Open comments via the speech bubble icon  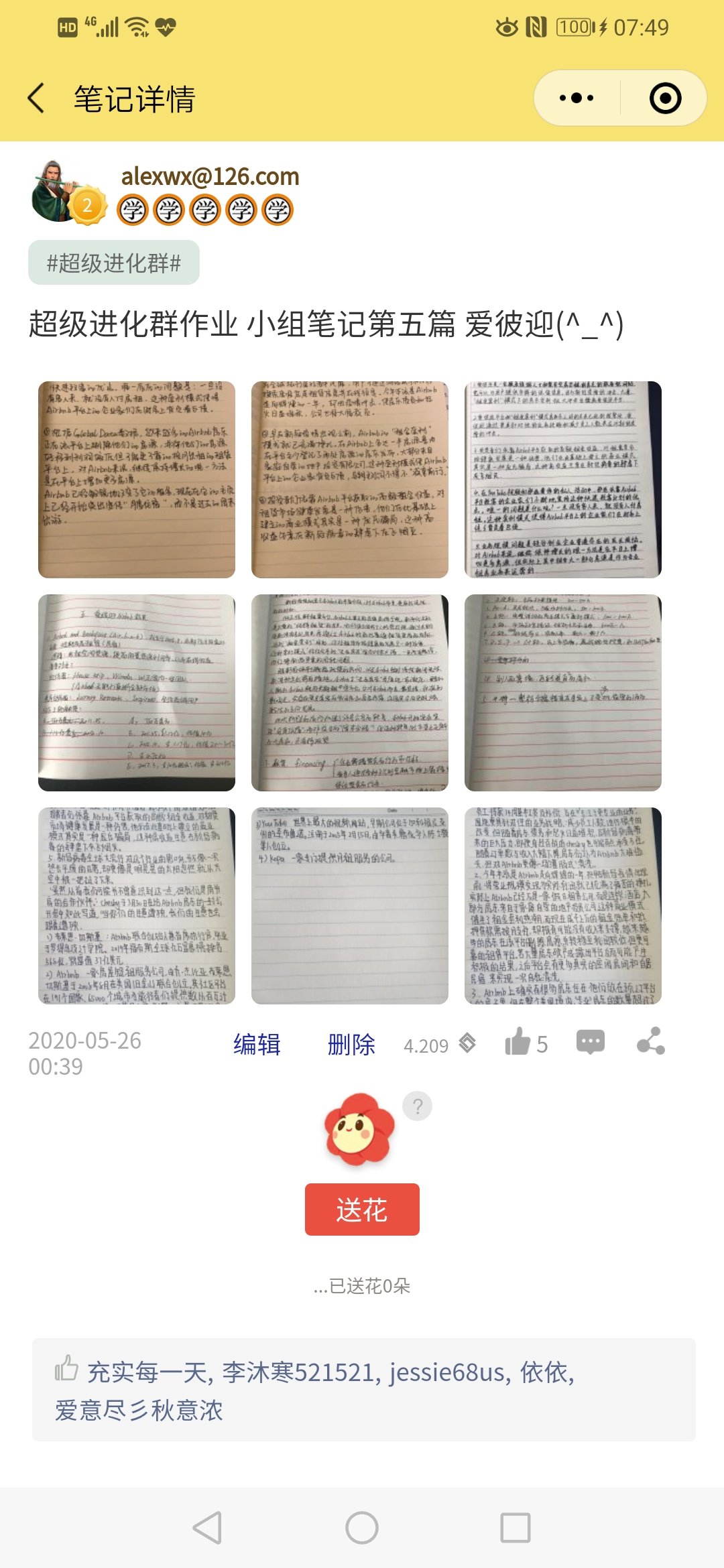591,1042
